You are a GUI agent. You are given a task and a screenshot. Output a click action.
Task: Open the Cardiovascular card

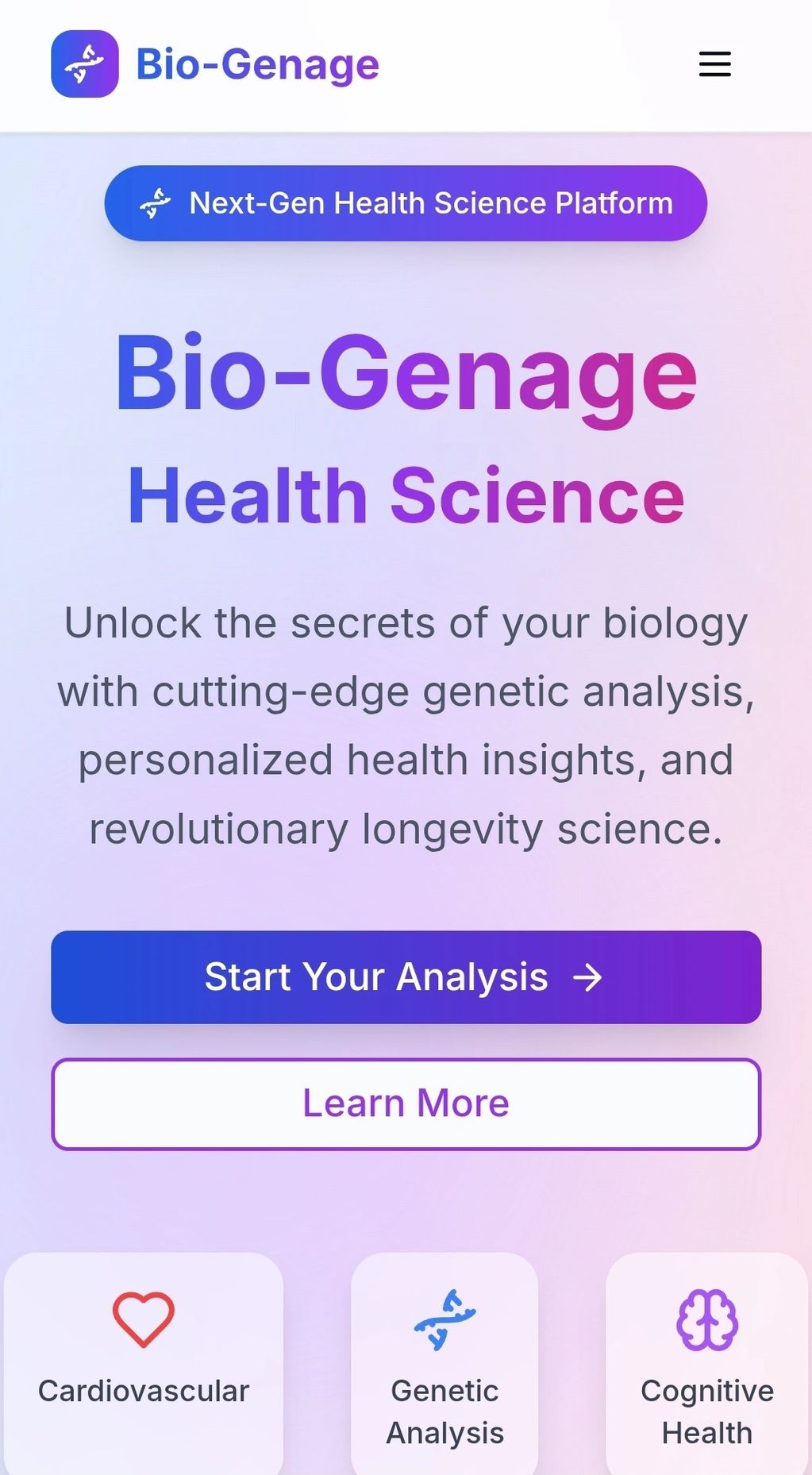pos(144,1361)
